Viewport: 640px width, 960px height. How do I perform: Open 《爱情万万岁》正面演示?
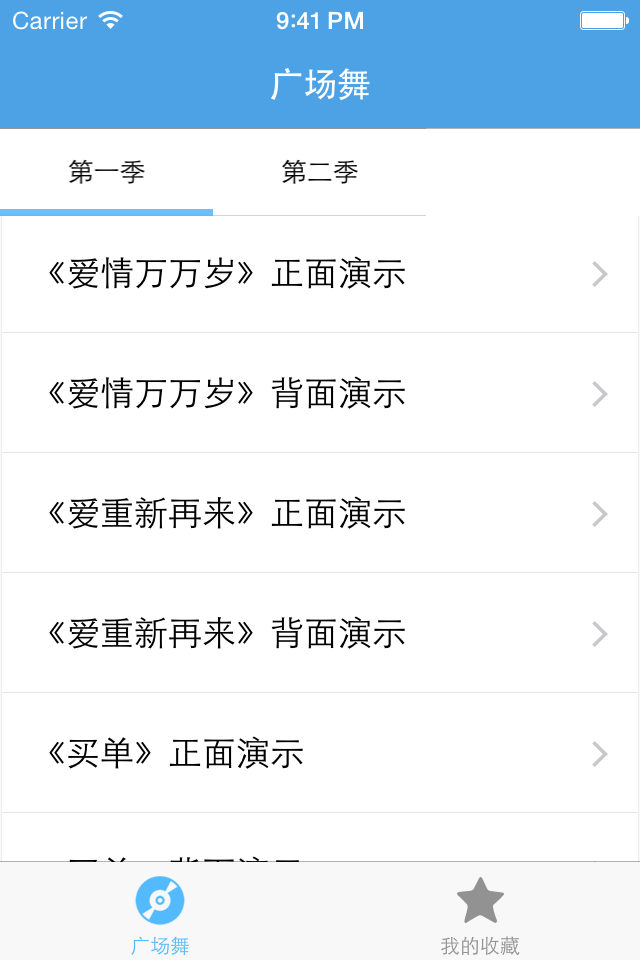pyautogui.click(x=320, y=274)
